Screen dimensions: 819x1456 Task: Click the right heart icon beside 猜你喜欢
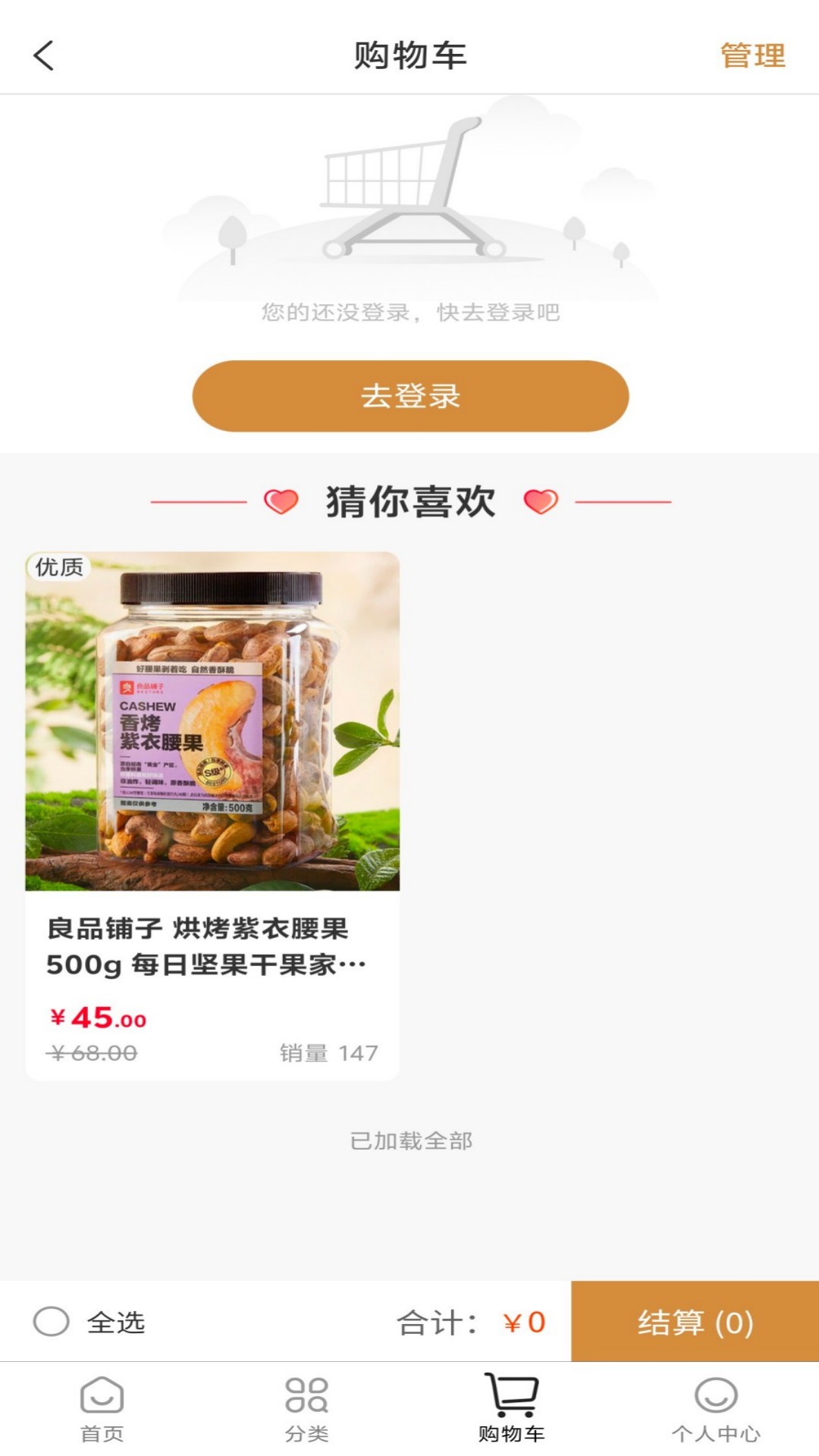point(541,501)
